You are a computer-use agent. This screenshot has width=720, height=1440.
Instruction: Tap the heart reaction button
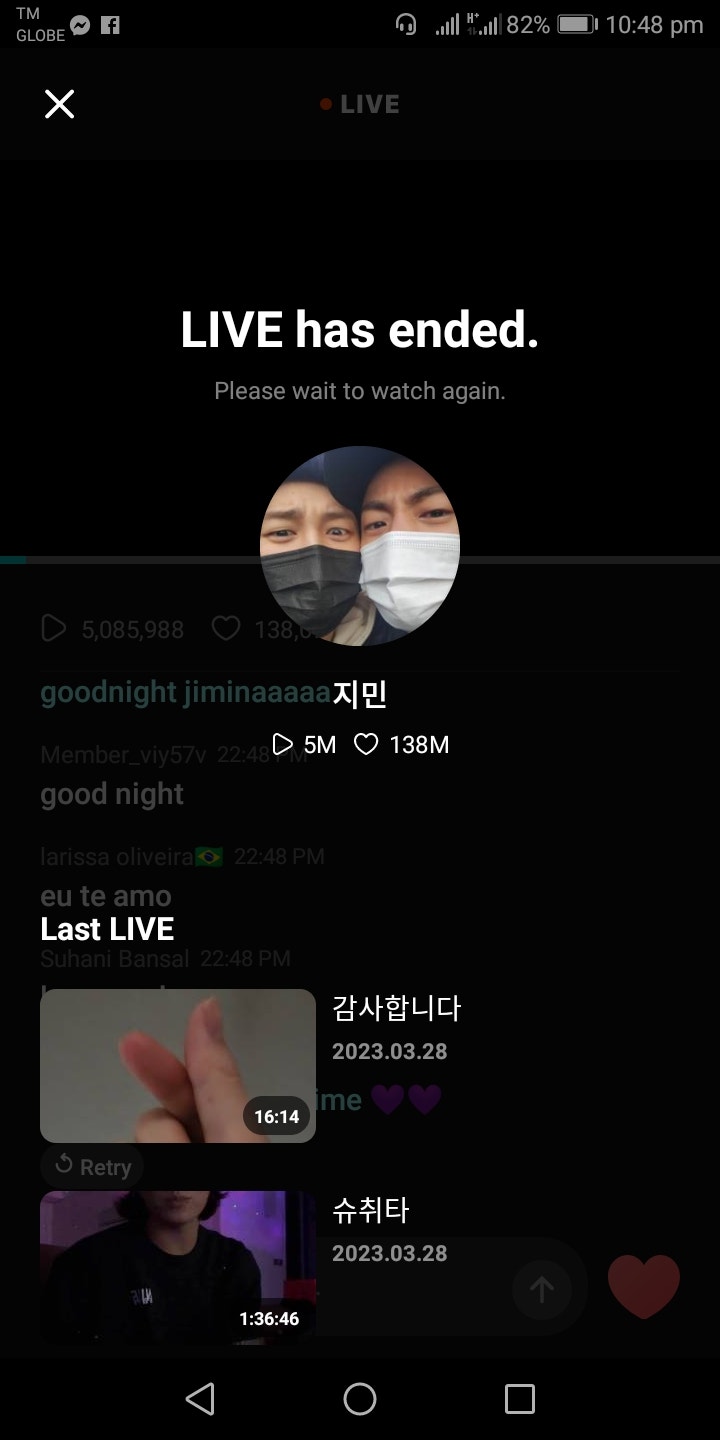[x=643, y=1288]
